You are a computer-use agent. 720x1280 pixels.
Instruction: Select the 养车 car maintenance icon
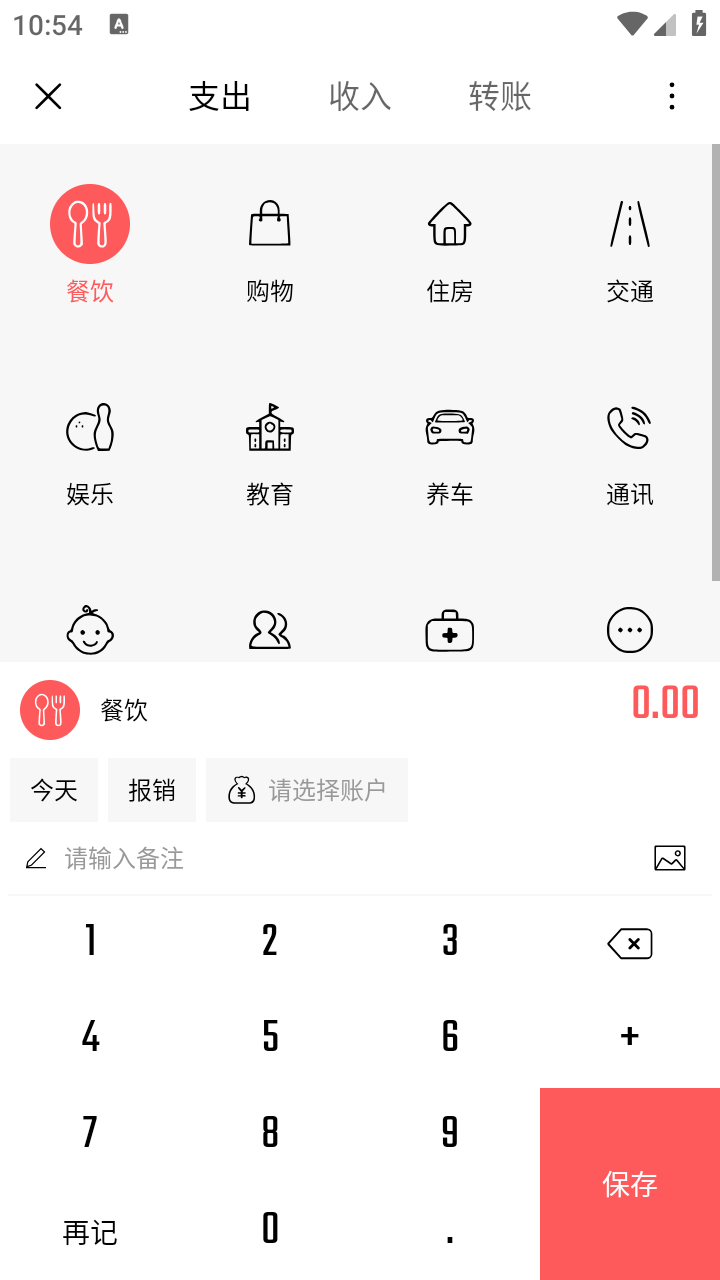[x=449, y=427]
